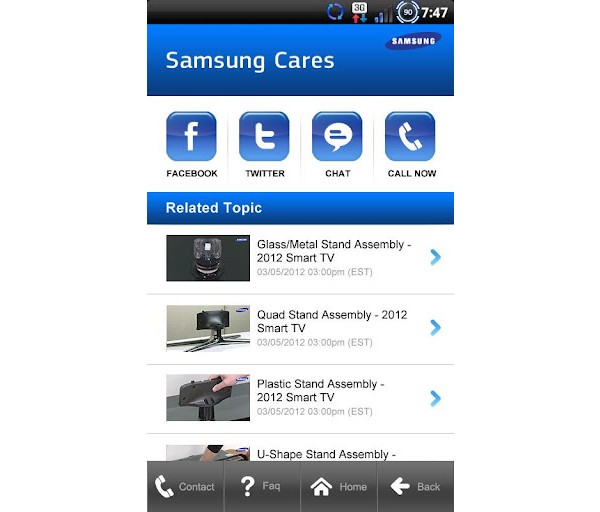This screenshot has width=600, height=512.
Task: Go back using the Back button
Action: tap(415, 487)
